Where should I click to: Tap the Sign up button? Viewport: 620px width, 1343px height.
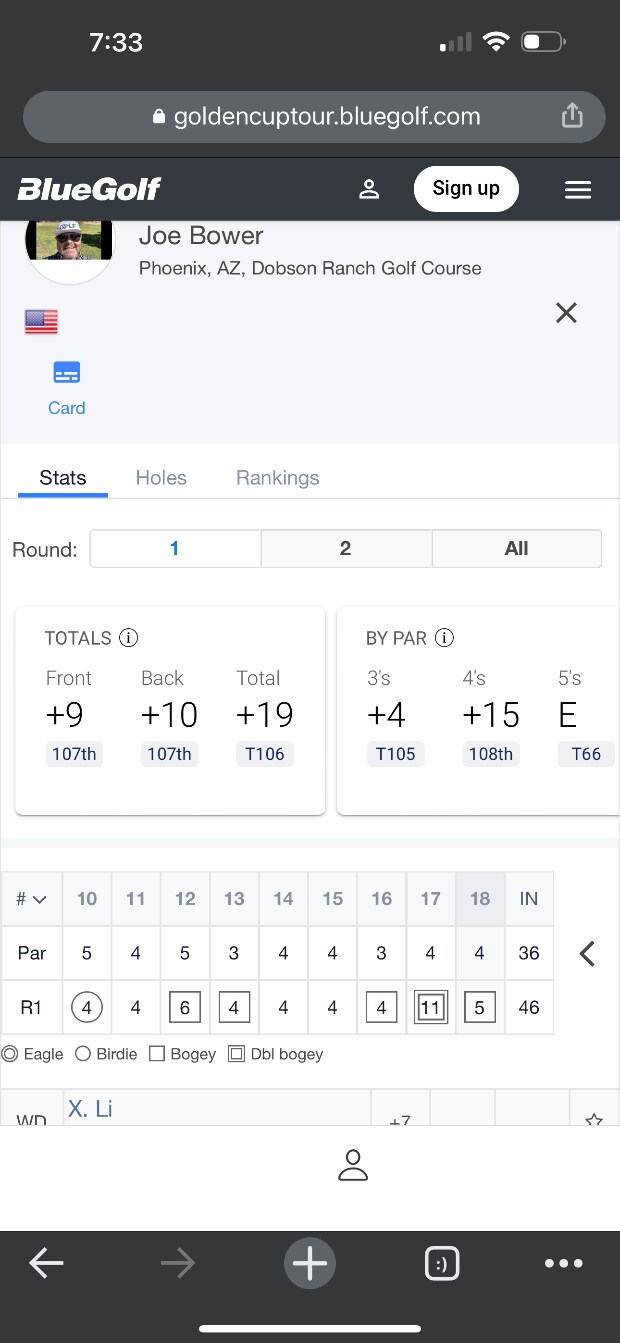click(x=466, y=189)
